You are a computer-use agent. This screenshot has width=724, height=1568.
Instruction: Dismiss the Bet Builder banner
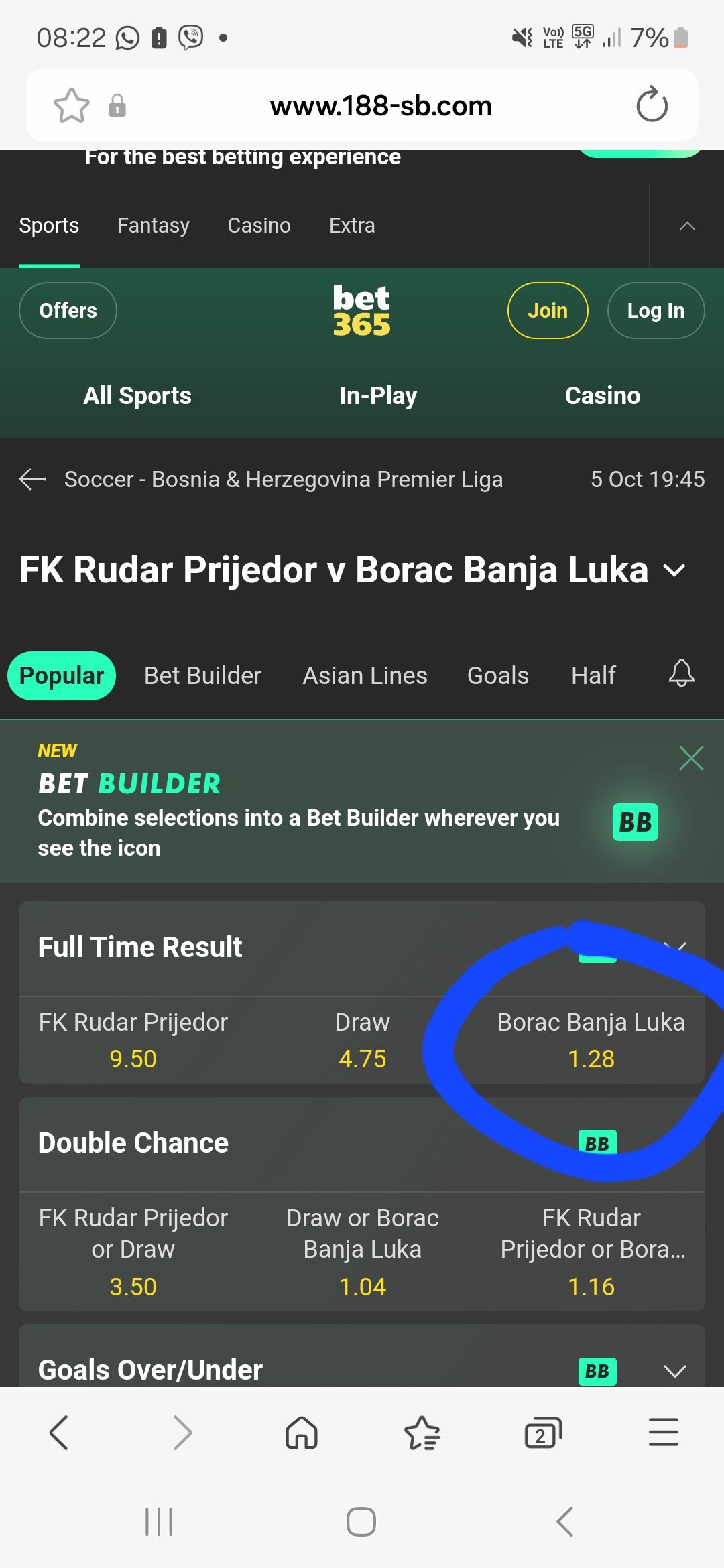690,759
